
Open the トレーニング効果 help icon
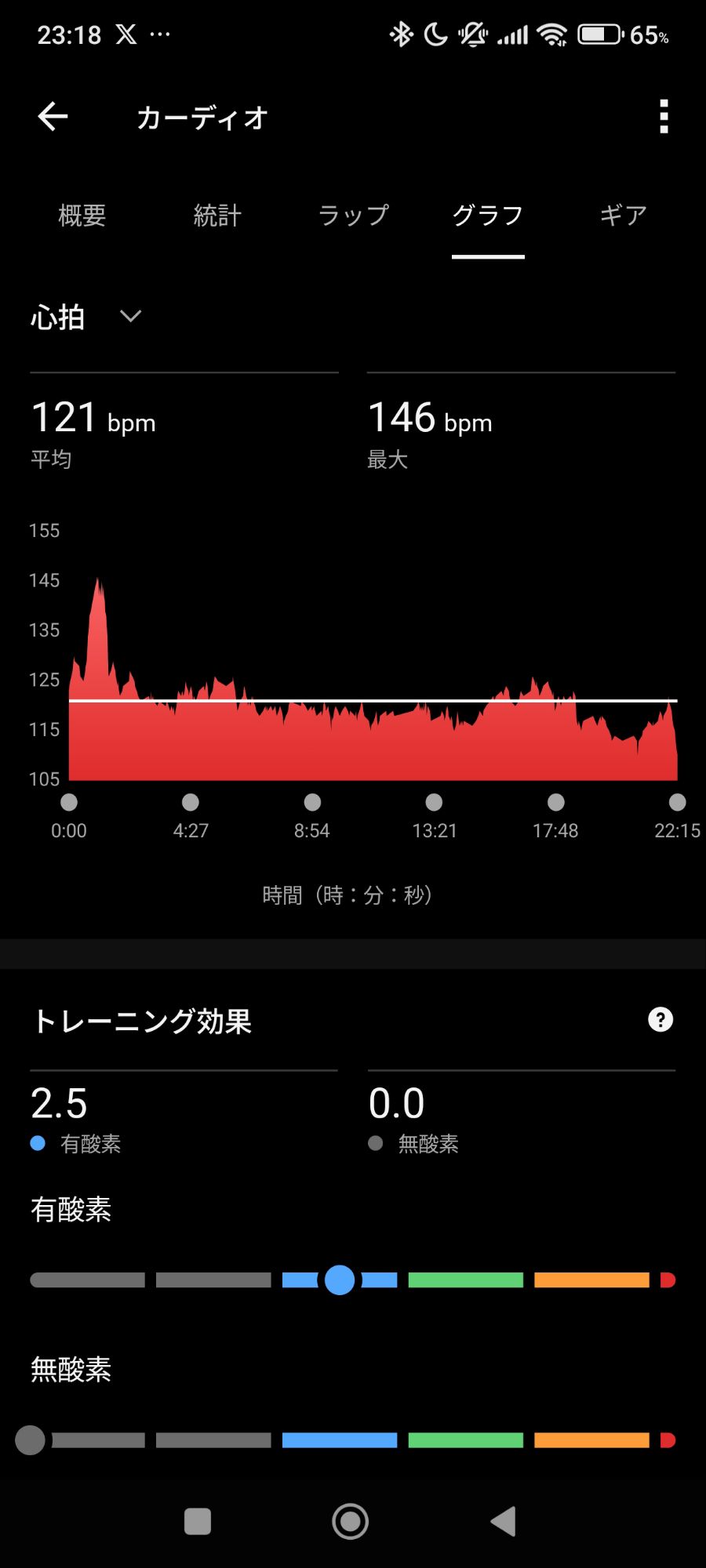coord(661,1020)
